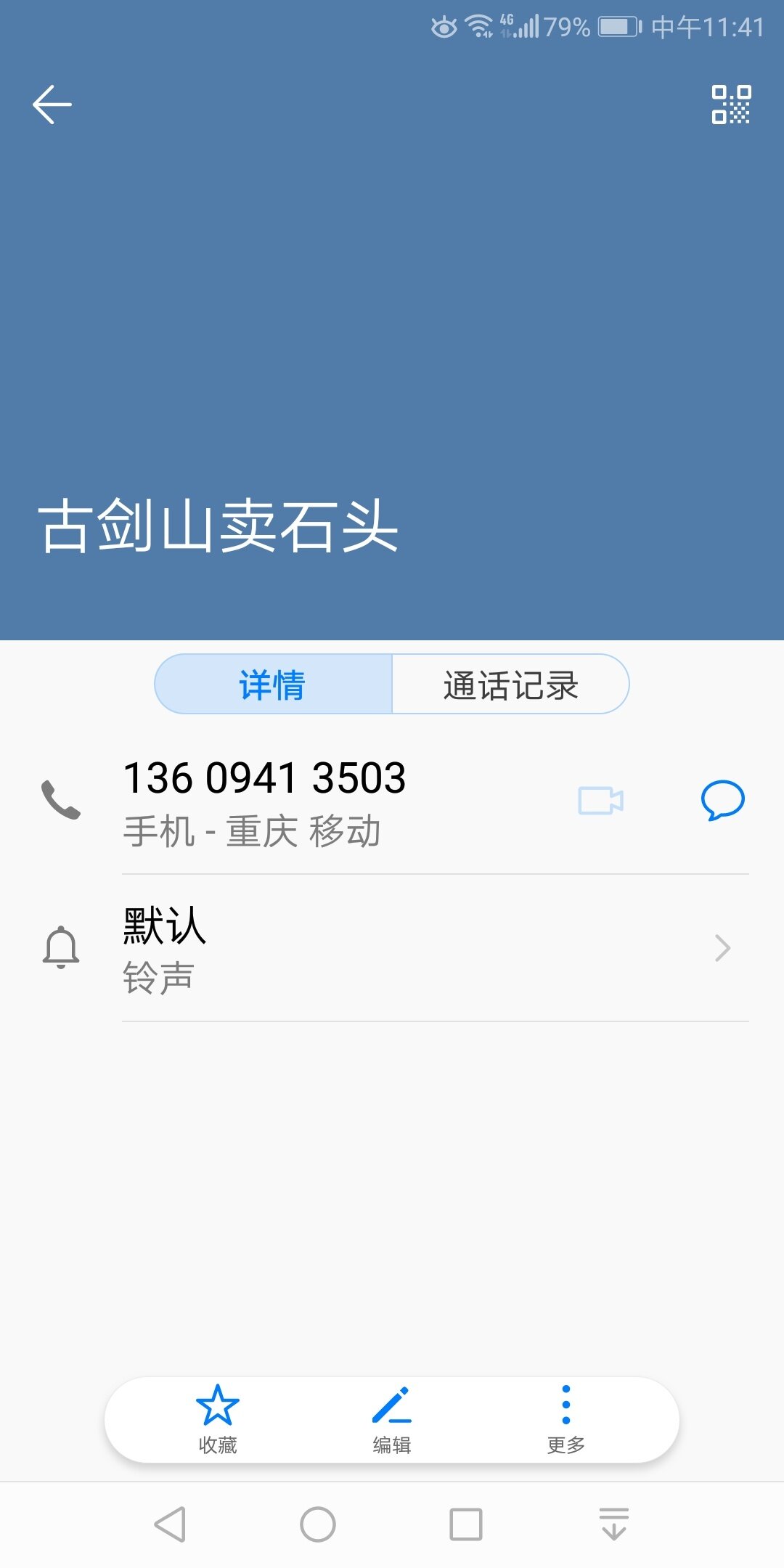Open the 更多 options menu
This screenshot has height=1568, width=784.
566,1419
